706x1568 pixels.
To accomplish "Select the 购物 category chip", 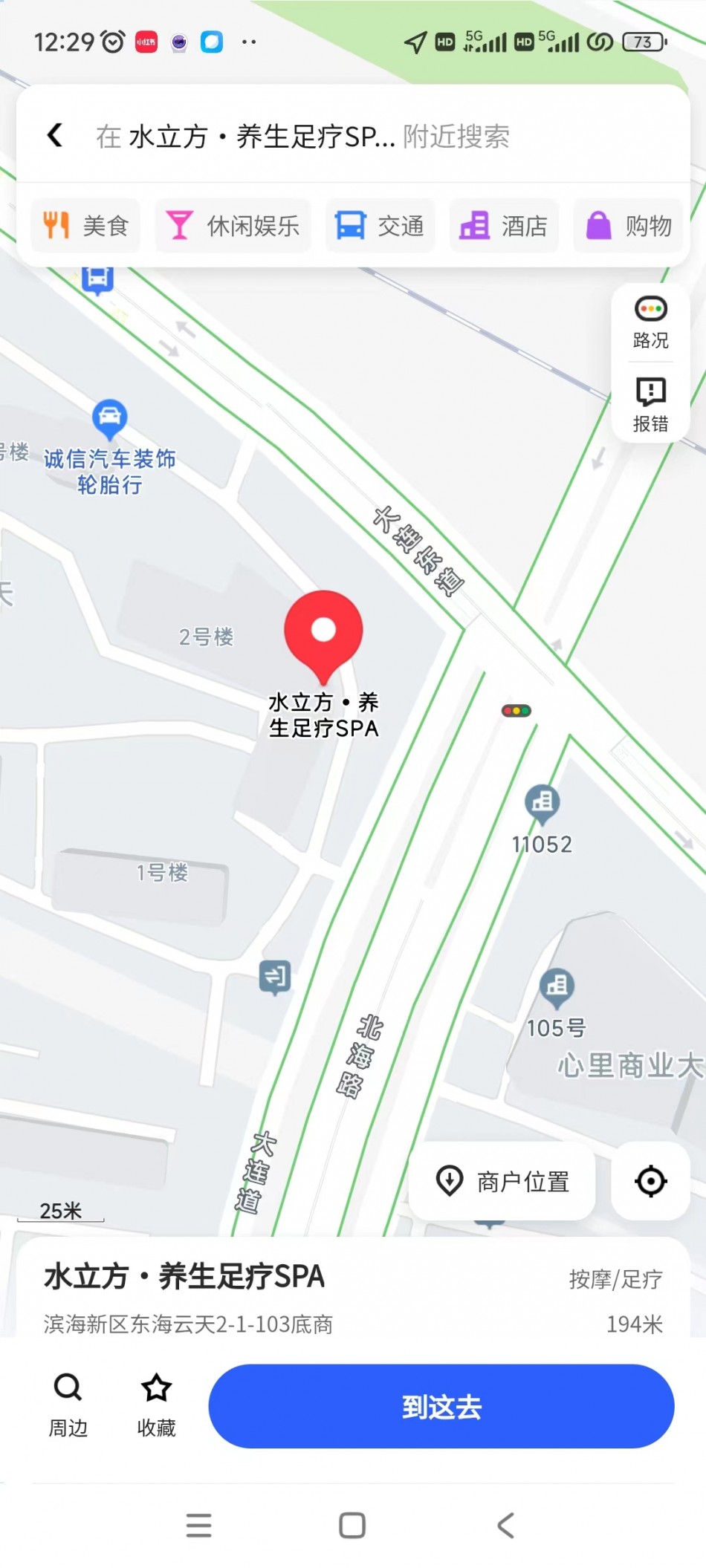I will (629, 225).
